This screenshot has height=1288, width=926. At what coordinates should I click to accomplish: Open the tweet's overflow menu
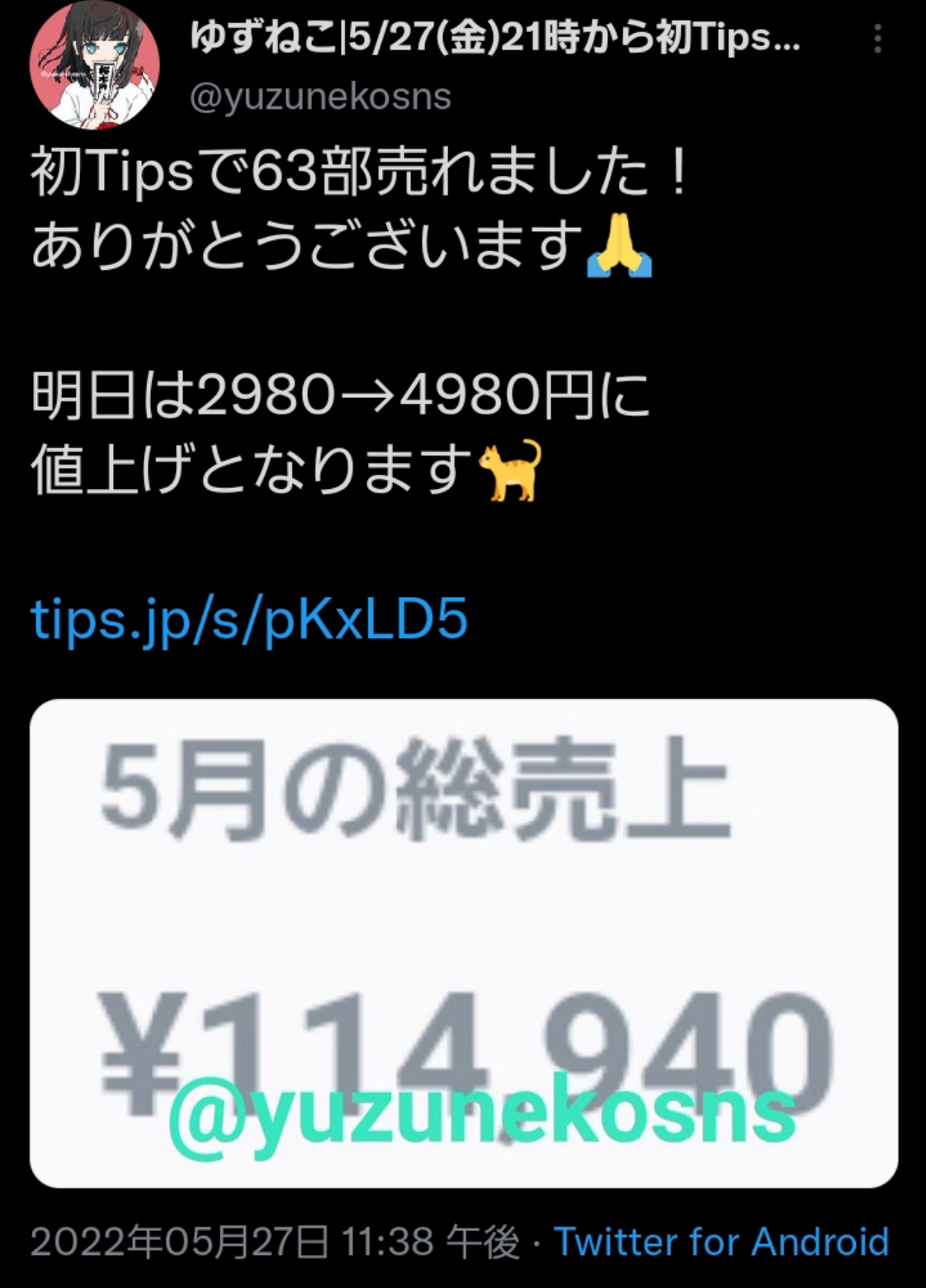877,39
